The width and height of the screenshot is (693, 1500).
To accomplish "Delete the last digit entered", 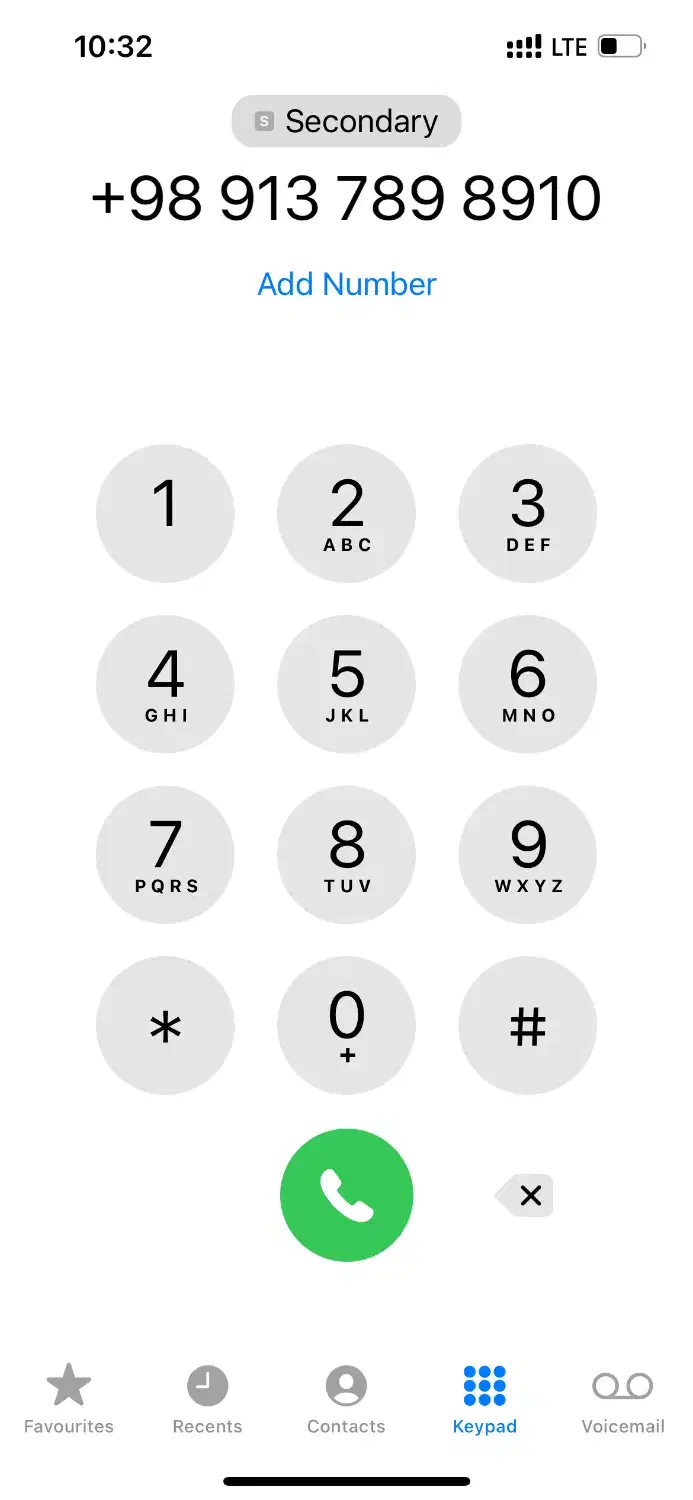I will [x=526, y=1195].
